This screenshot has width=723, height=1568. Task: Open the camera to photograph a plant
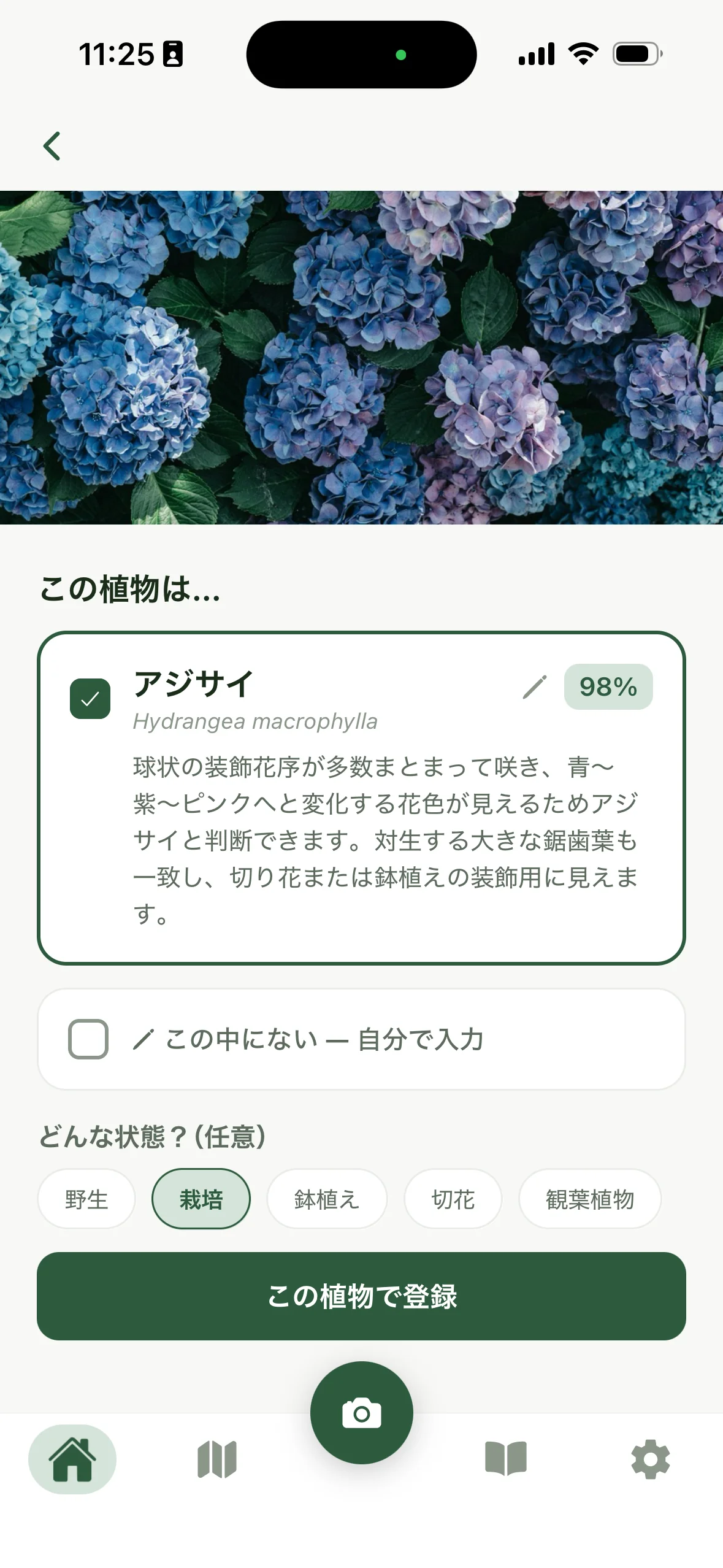click(x=361, y=1412)
